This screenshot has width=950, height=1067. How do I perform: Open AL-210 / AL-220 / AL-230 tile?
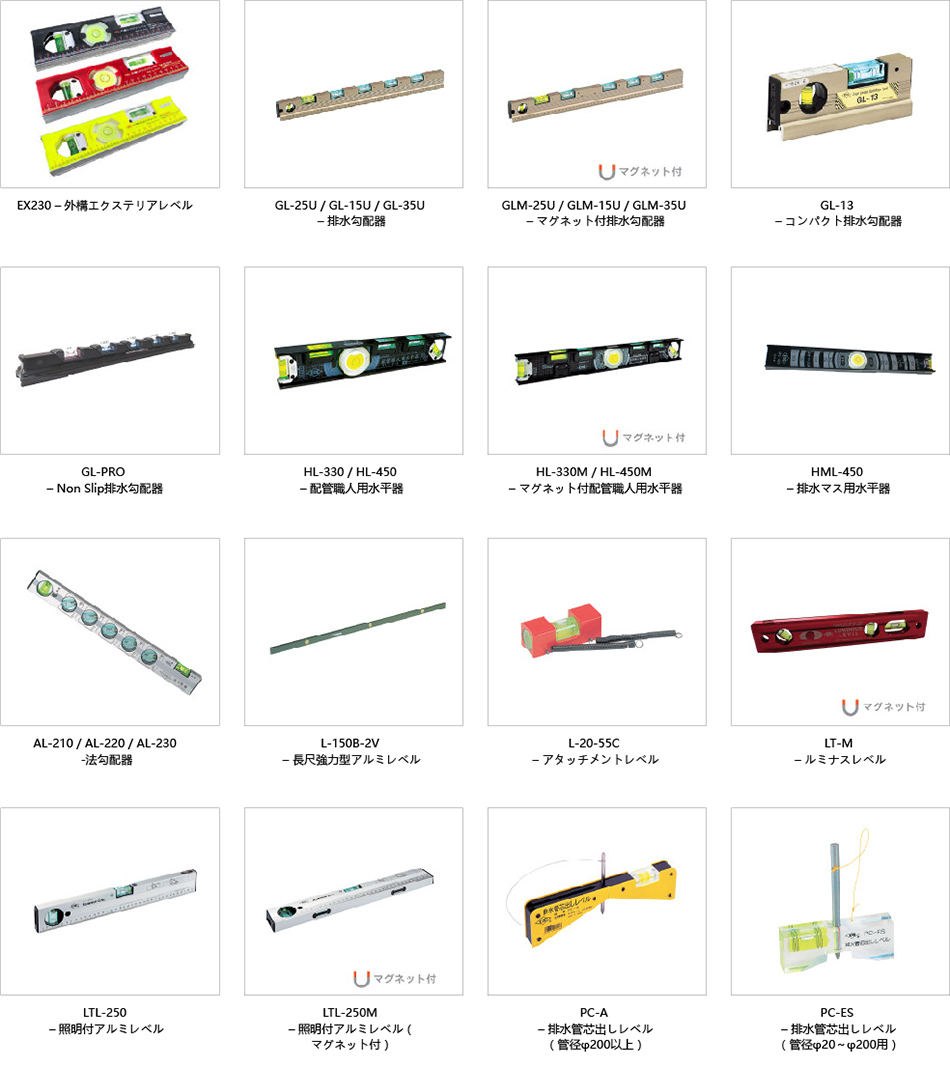pos(110,632)
